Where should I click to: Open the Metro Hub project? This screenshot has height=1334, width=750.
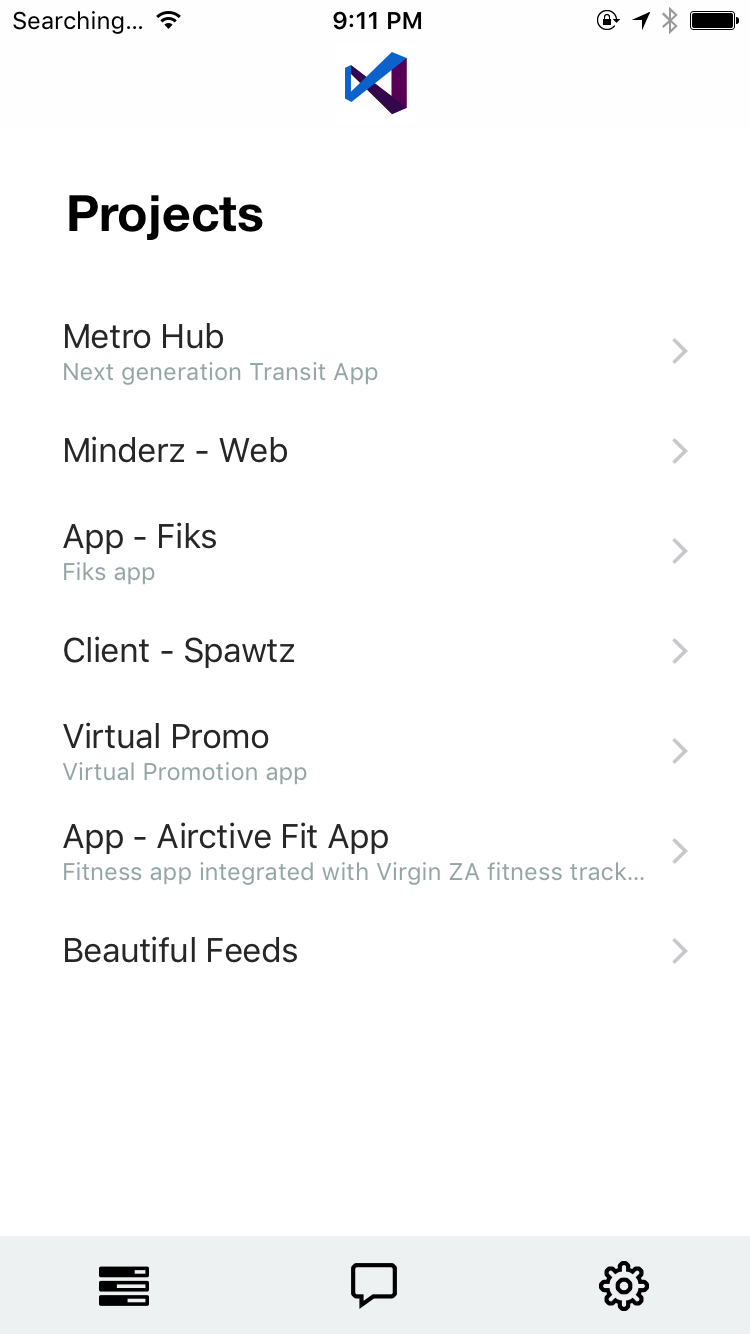pos(375,351)
